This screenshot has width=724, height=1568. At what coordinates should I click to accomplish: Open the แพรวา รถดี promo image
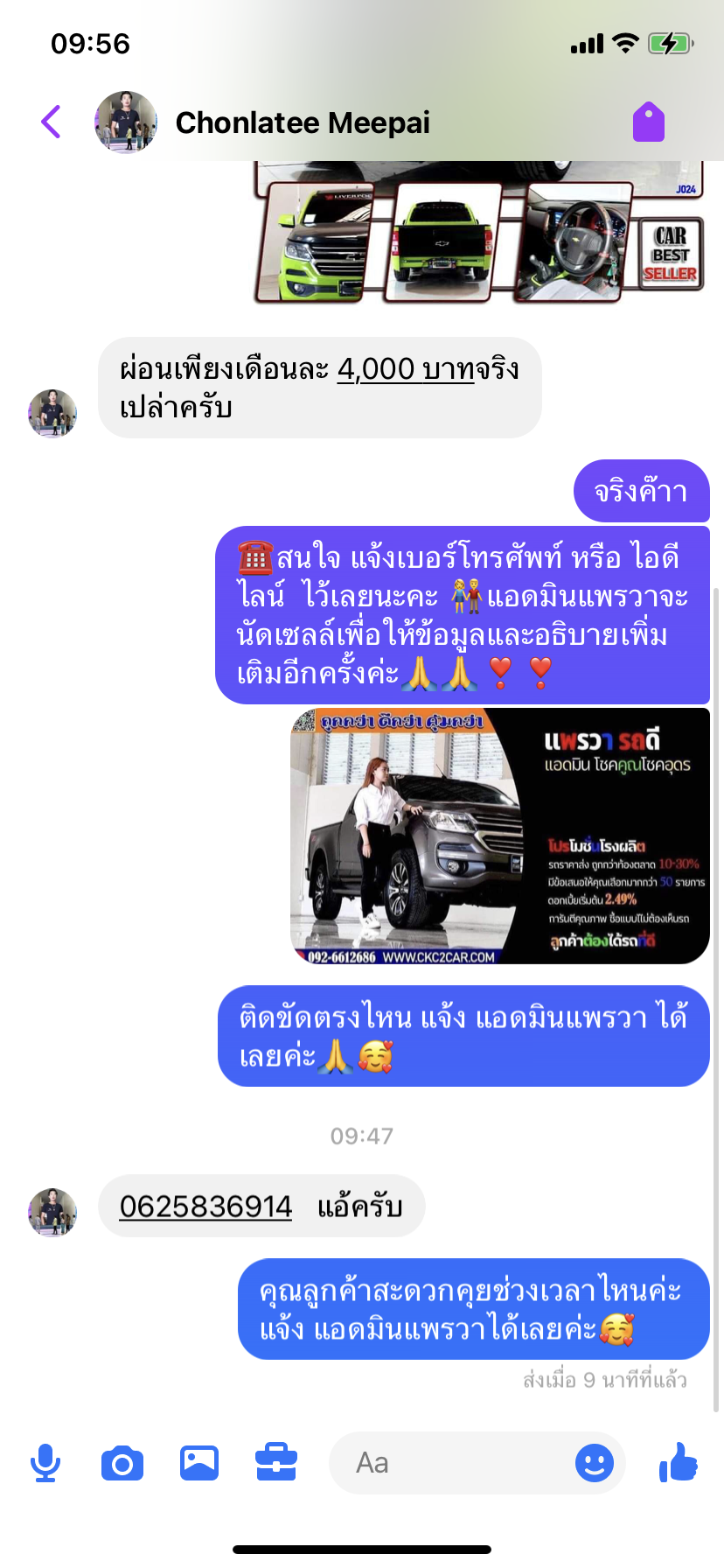pyautogui.click(x=500, y=836)
